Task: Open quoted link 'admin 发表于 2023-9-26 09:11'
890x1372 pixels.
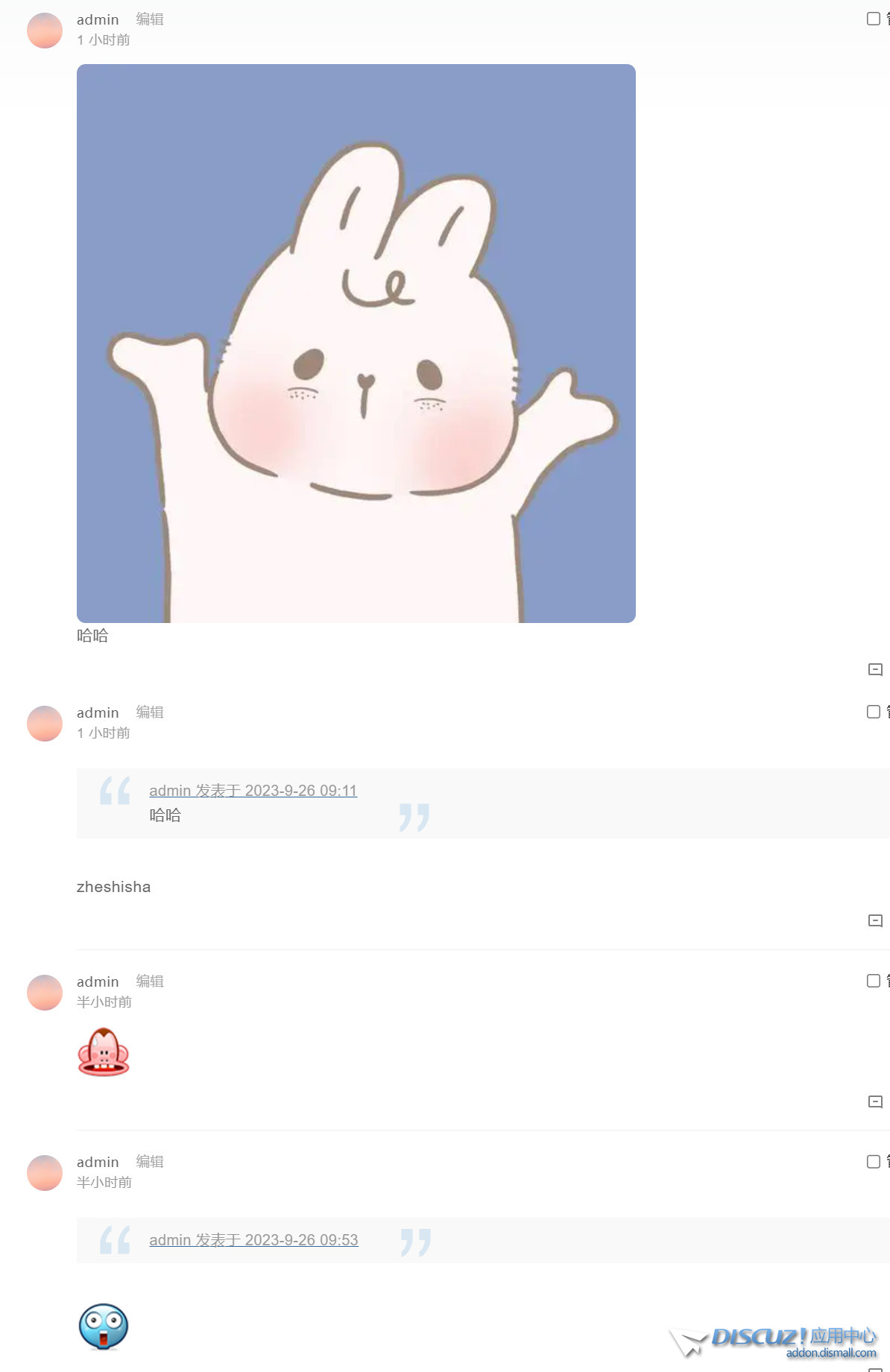Action: point(253,791)
